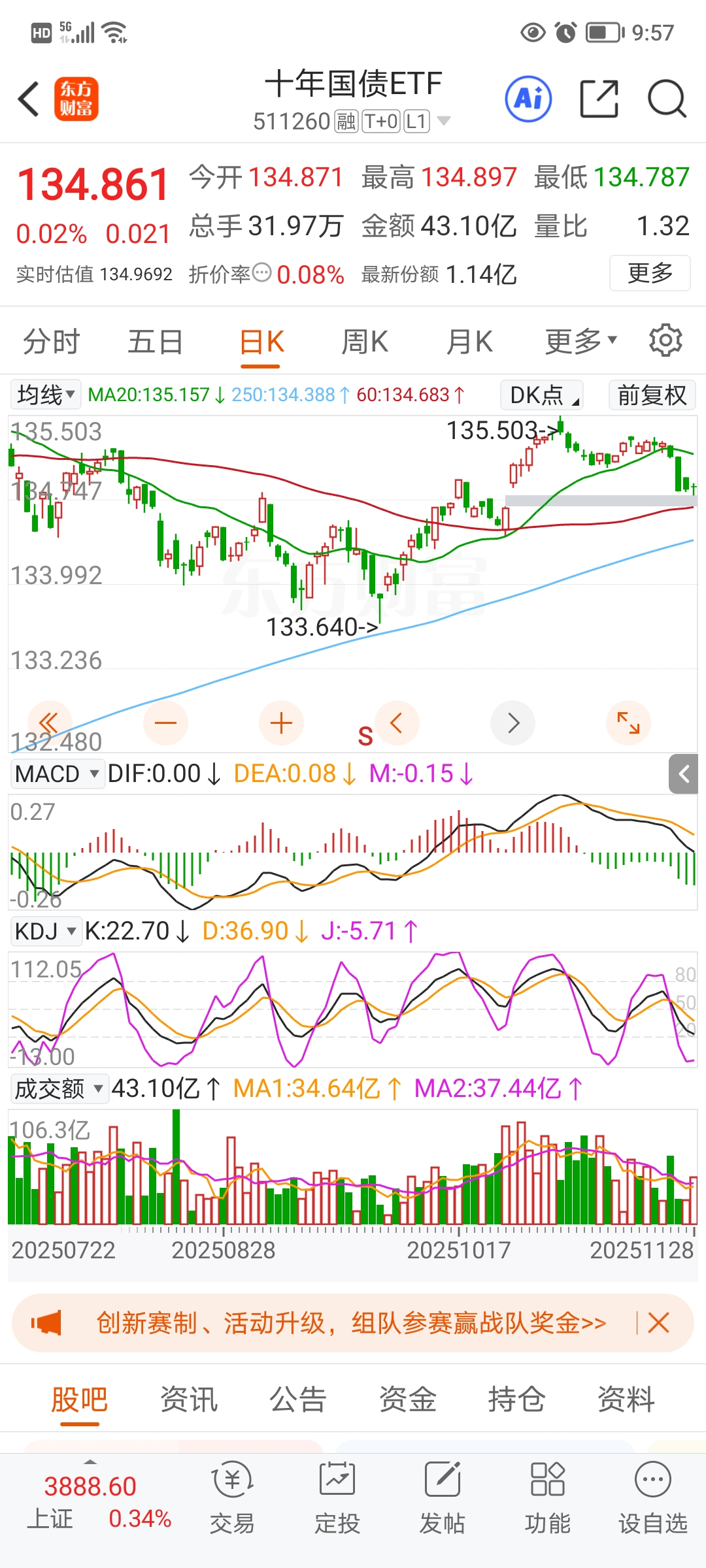Dismiss the 创新赛制 promotion banner
The height and width of the screenshot is (1568, 706).
[658, 1323]
